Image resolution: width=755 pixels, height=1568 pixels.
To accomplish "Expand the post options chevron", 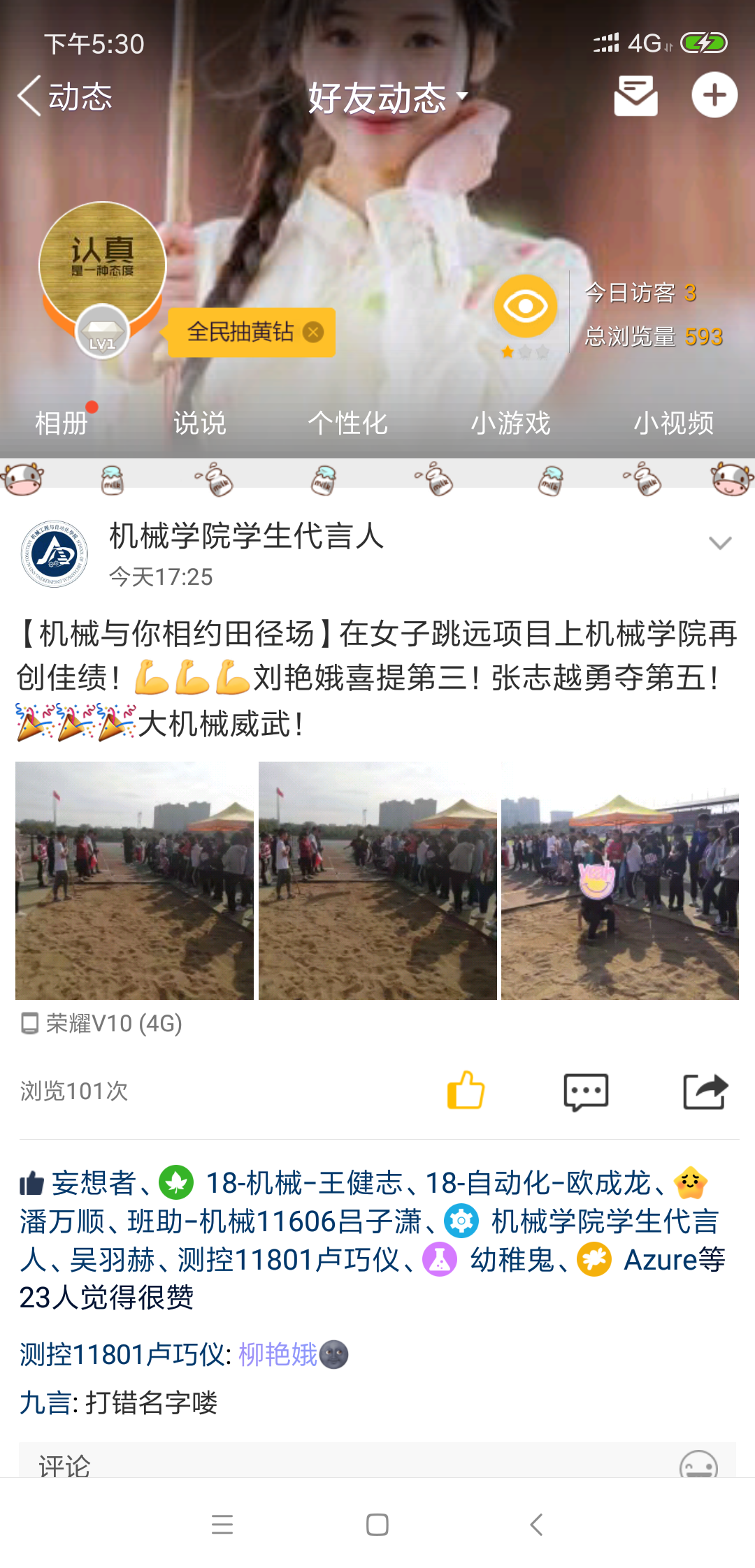I will coord(720,543).
